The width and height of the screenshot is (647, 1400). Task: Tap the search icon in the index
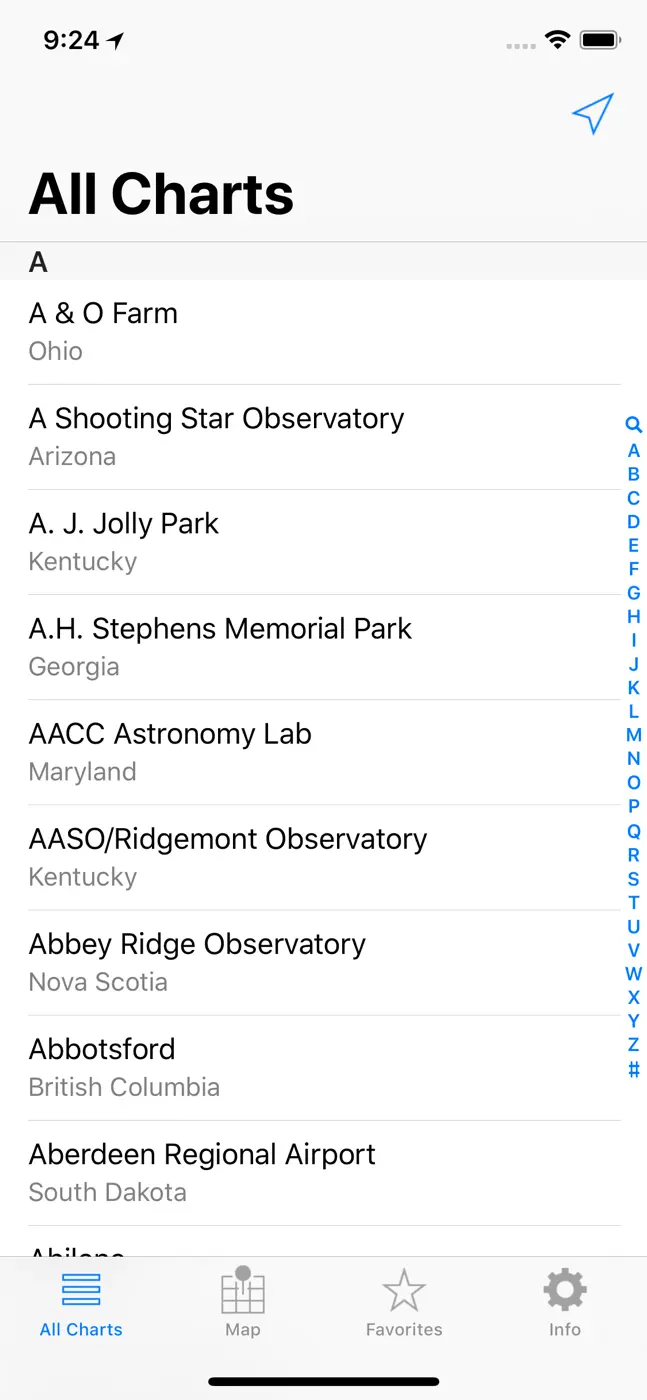[x=633, y=425]
